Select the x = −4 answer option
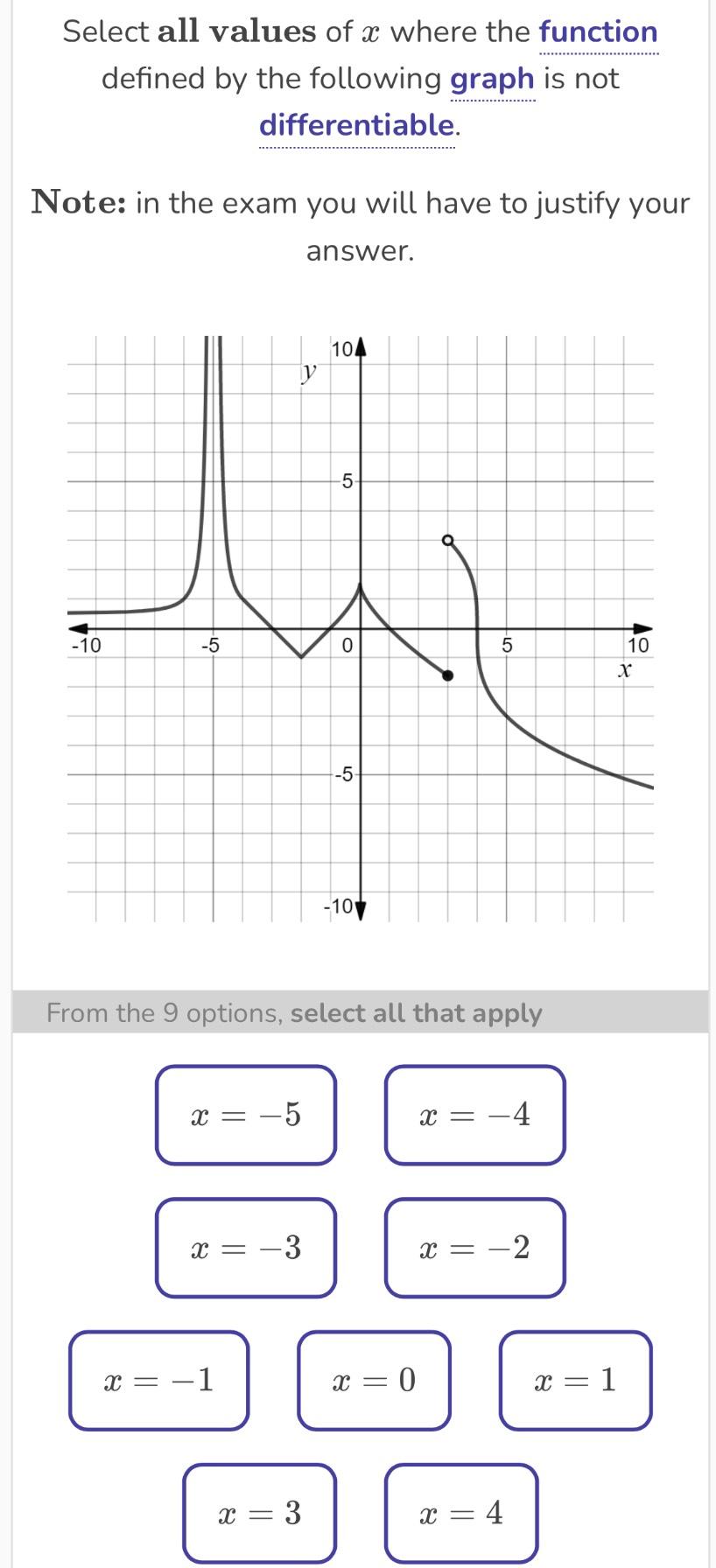This screenshot has height=1568, width=716. [x=475, y=1115]
